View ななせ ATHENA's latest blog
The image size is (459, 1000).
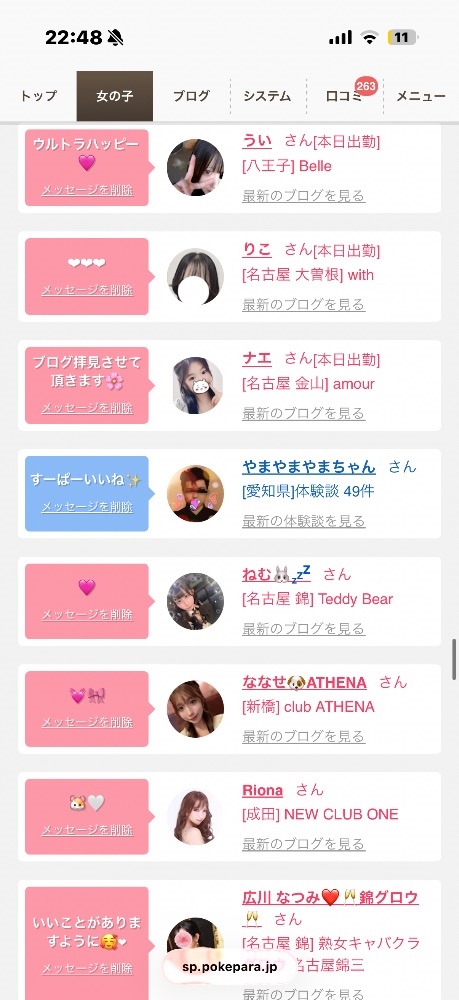(x=303, y=737)
